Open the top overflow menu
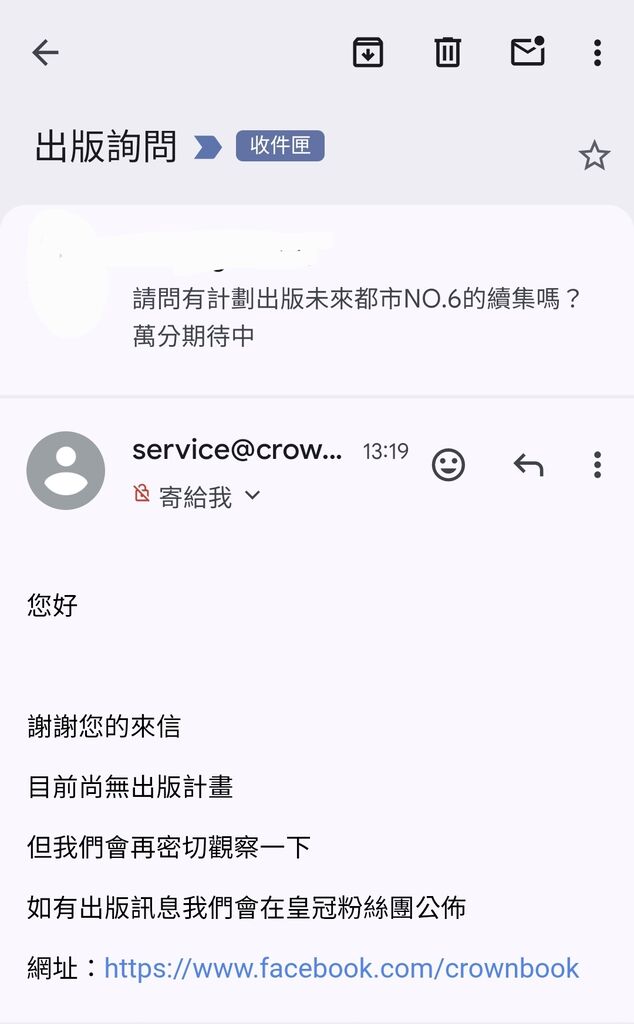 point(597,52)
